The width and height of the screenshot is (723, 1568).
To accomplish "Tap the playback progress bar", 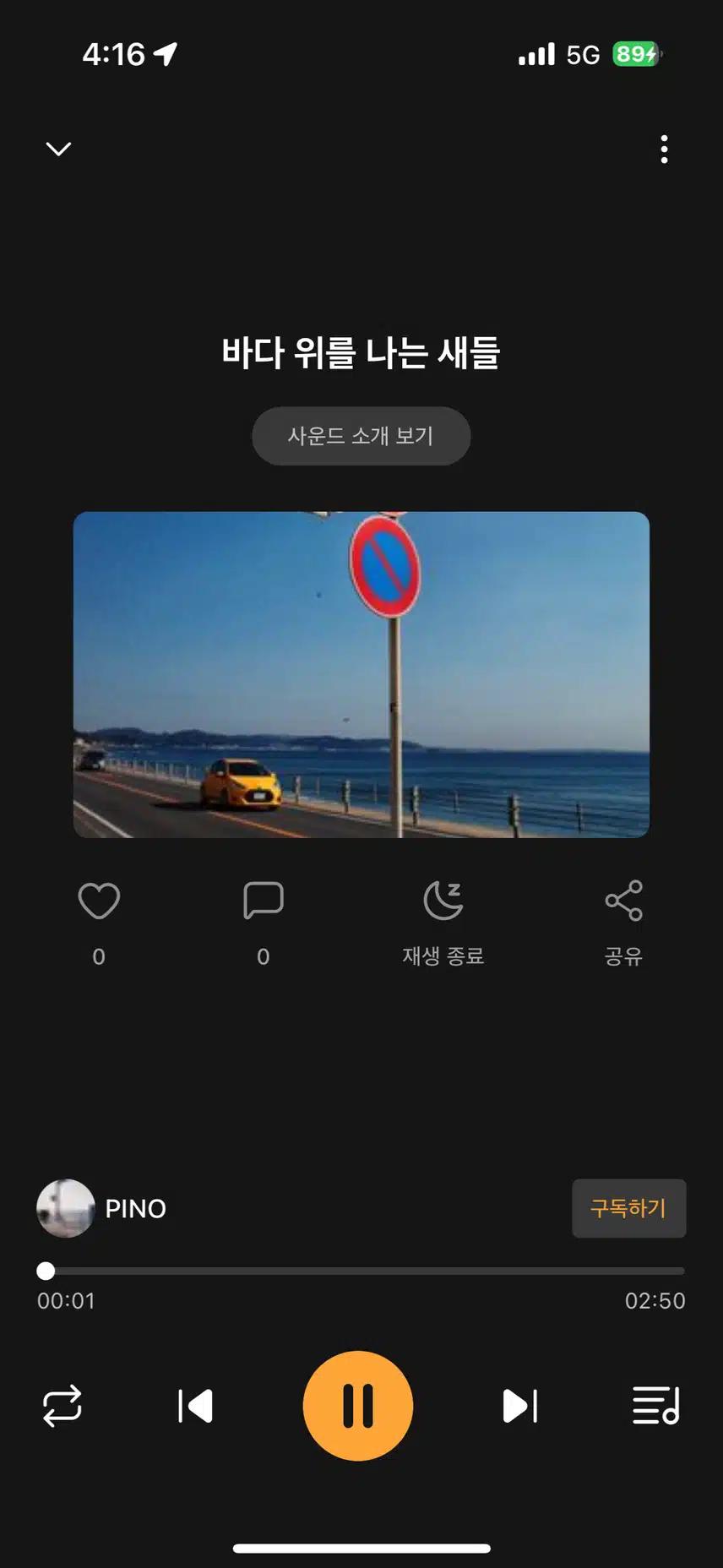I will tap(363, 1271).
